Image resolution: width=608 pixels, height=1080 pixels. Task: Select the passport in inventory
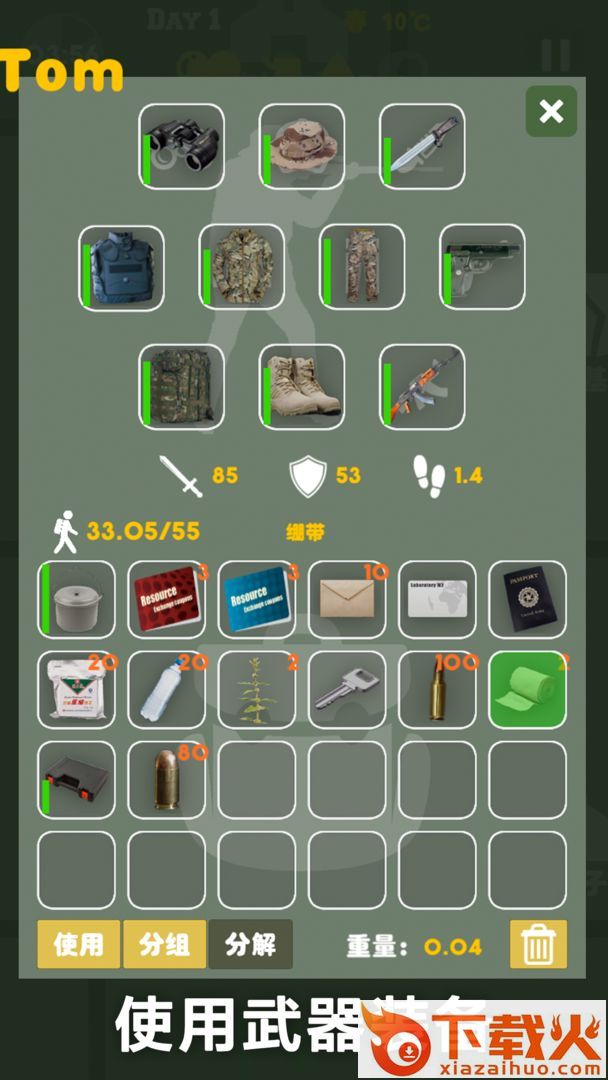coord(527,599)
